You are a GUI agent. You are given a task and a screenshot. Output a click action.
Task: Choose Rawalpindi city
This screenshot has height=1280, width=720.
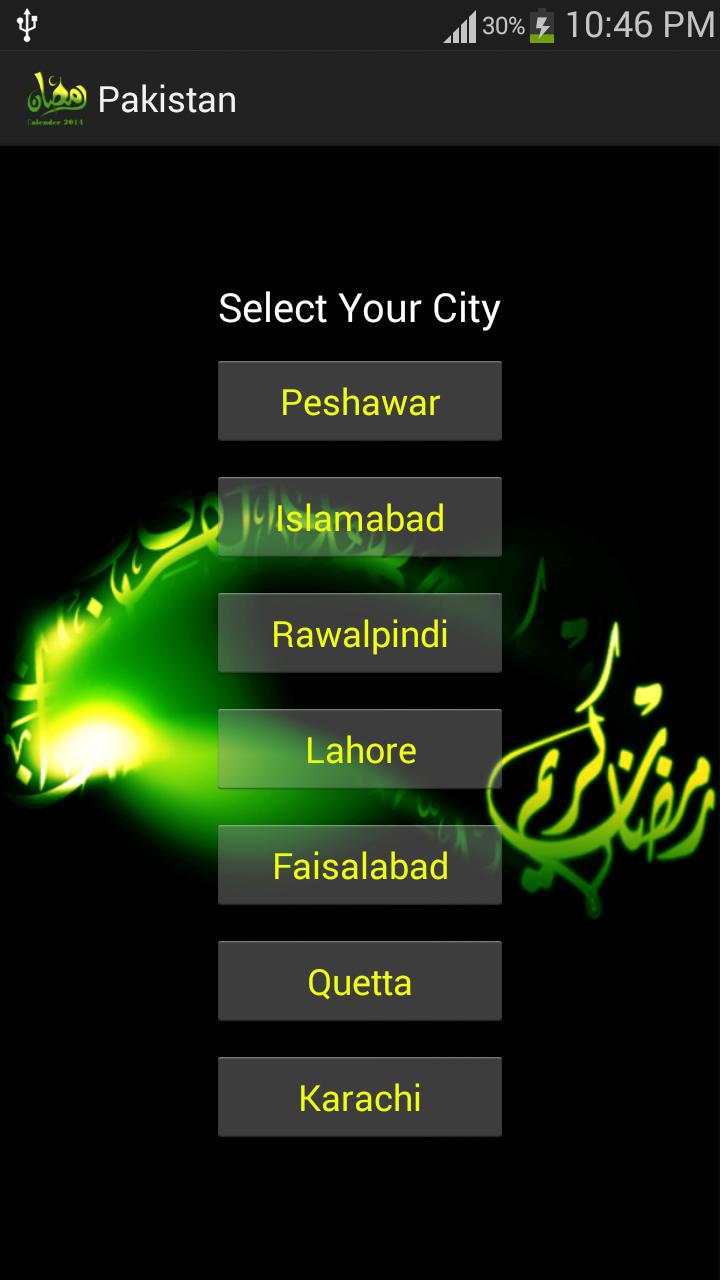pos(360,633)
